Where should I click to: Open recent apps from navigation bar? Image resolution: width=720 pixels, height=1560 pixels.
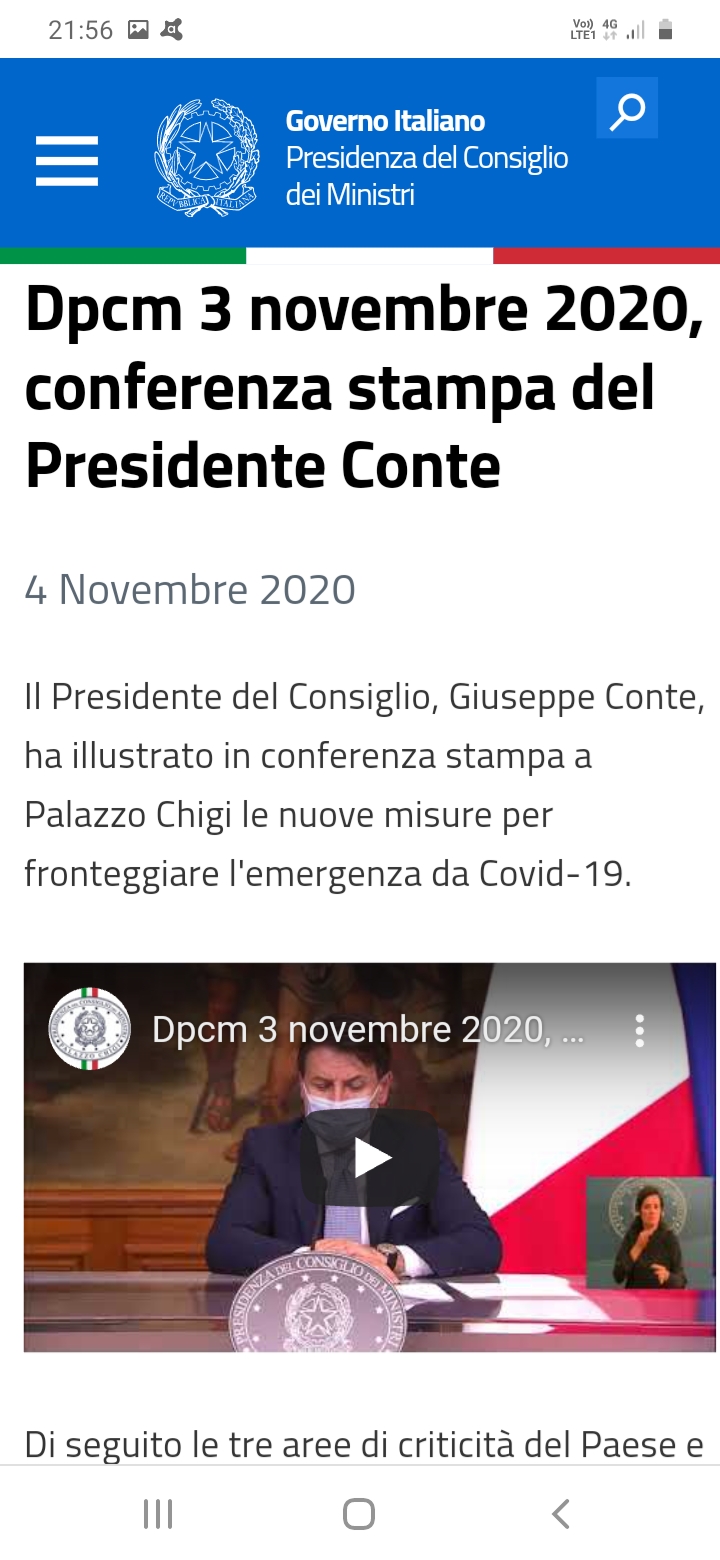(x=158, y=1513)
